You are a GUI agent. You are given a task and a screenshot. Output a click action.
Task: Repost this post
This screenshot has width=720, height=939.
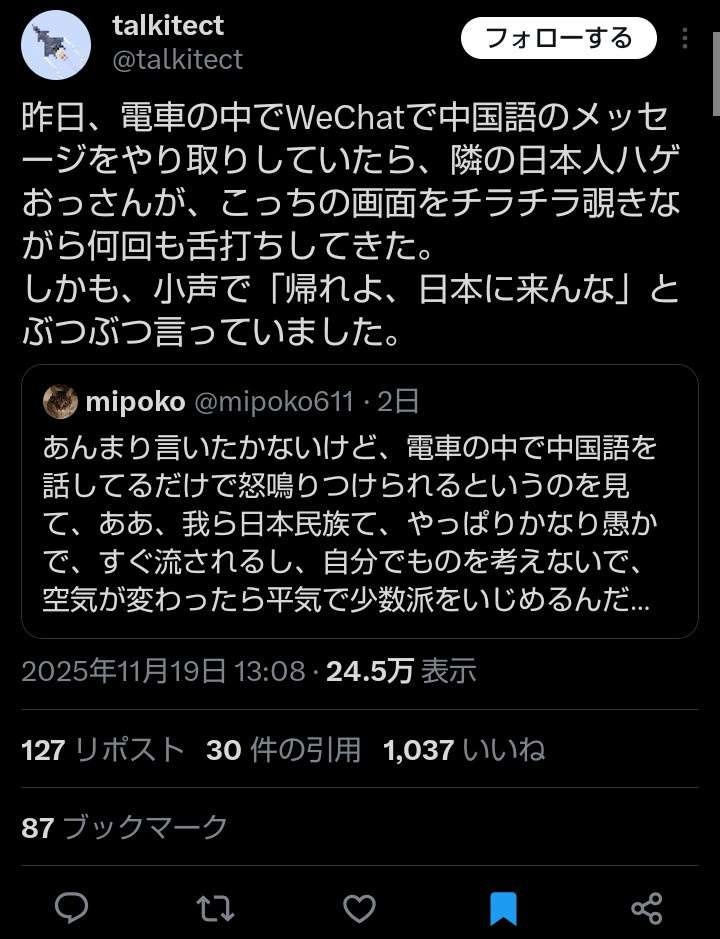[215, 908]
